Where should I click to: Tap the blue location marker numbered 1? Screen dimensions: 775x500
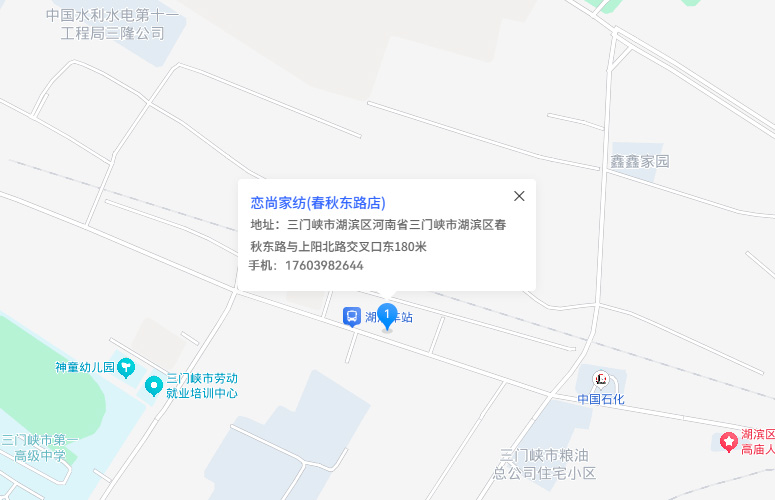click(387, 317)
